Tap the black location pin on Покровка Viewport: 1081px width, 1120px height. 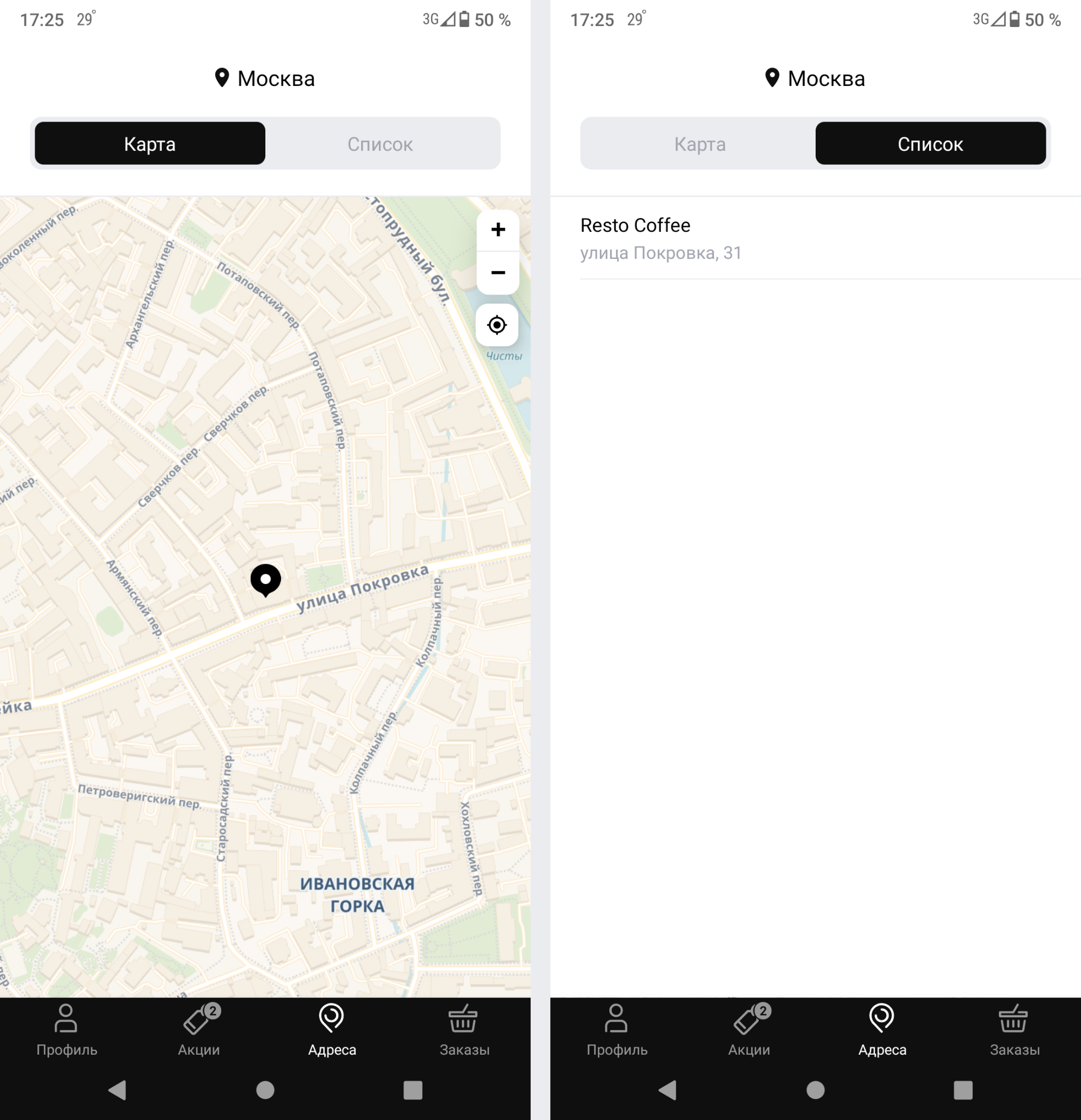click(x=265, y=579)
